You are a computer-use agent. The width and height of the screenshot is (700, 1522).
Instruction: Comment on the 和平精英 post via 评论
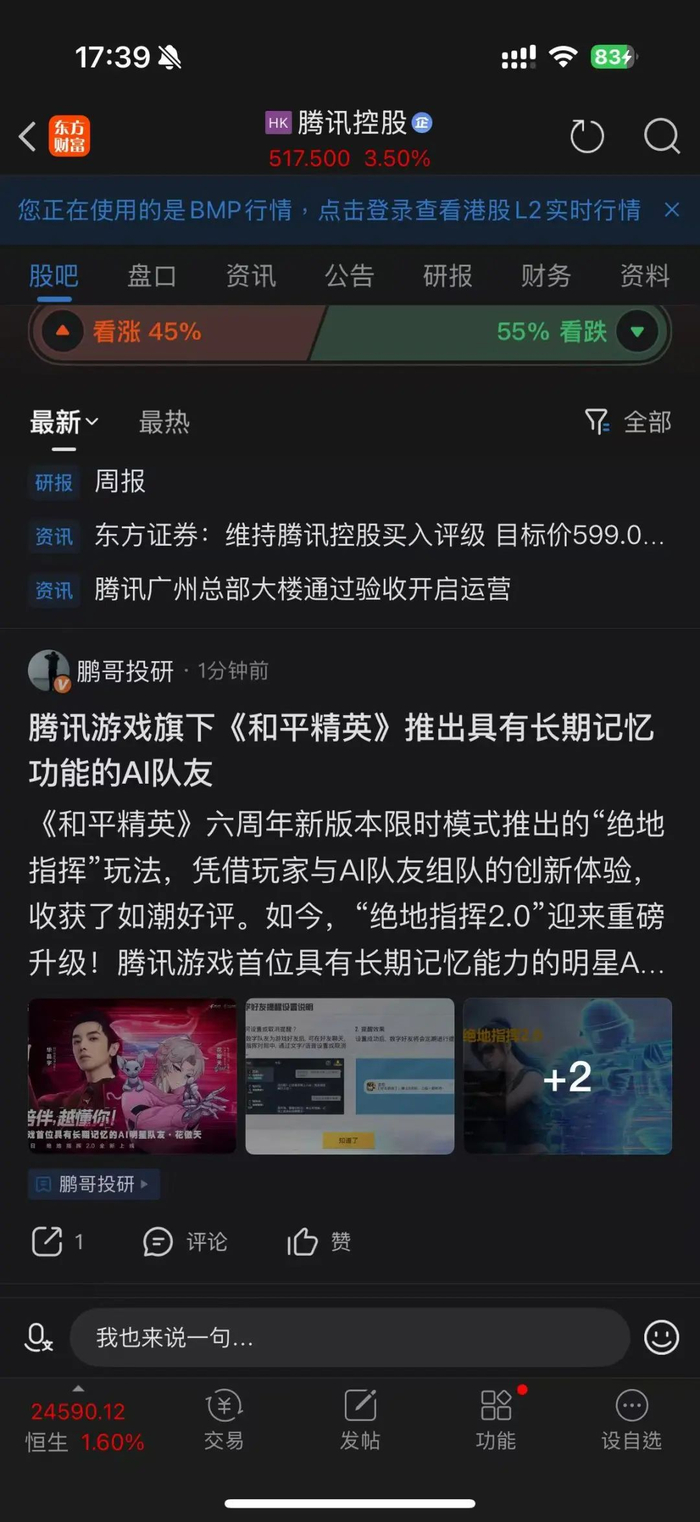click(x=186, y=1242)
